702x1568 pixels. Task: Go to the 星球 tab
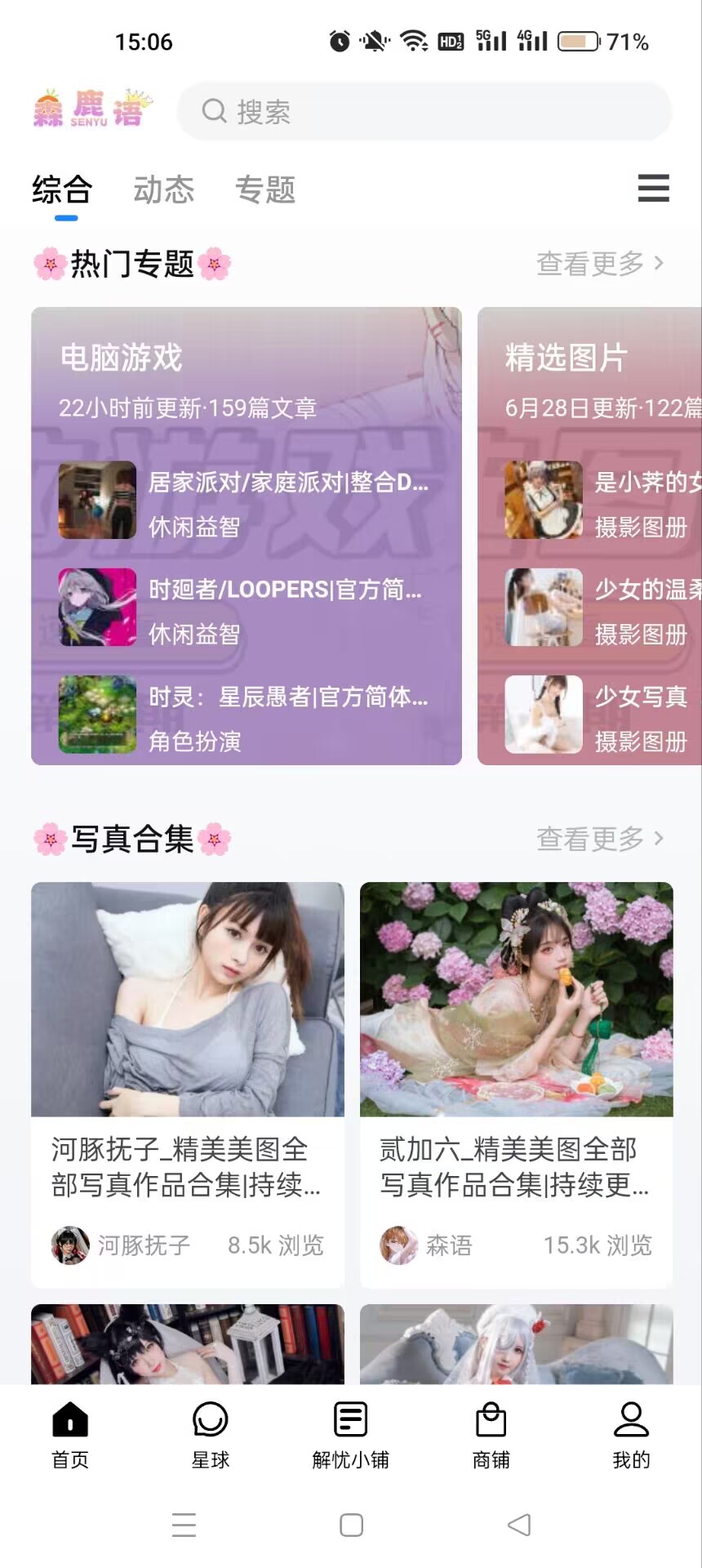pos(211,1434)
